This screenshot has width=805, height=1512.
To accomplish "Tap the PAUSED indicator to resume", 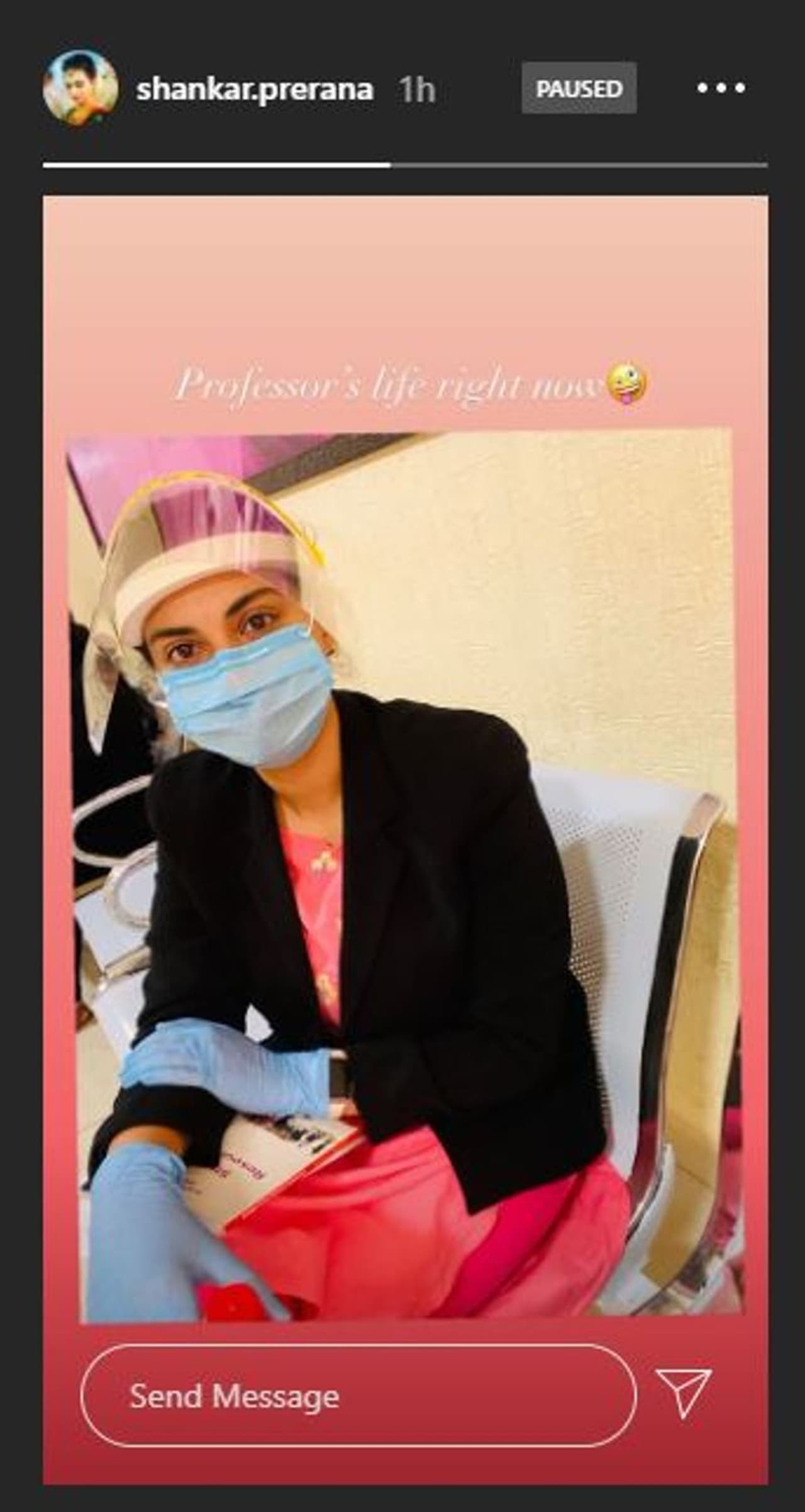I will point(579,89).
